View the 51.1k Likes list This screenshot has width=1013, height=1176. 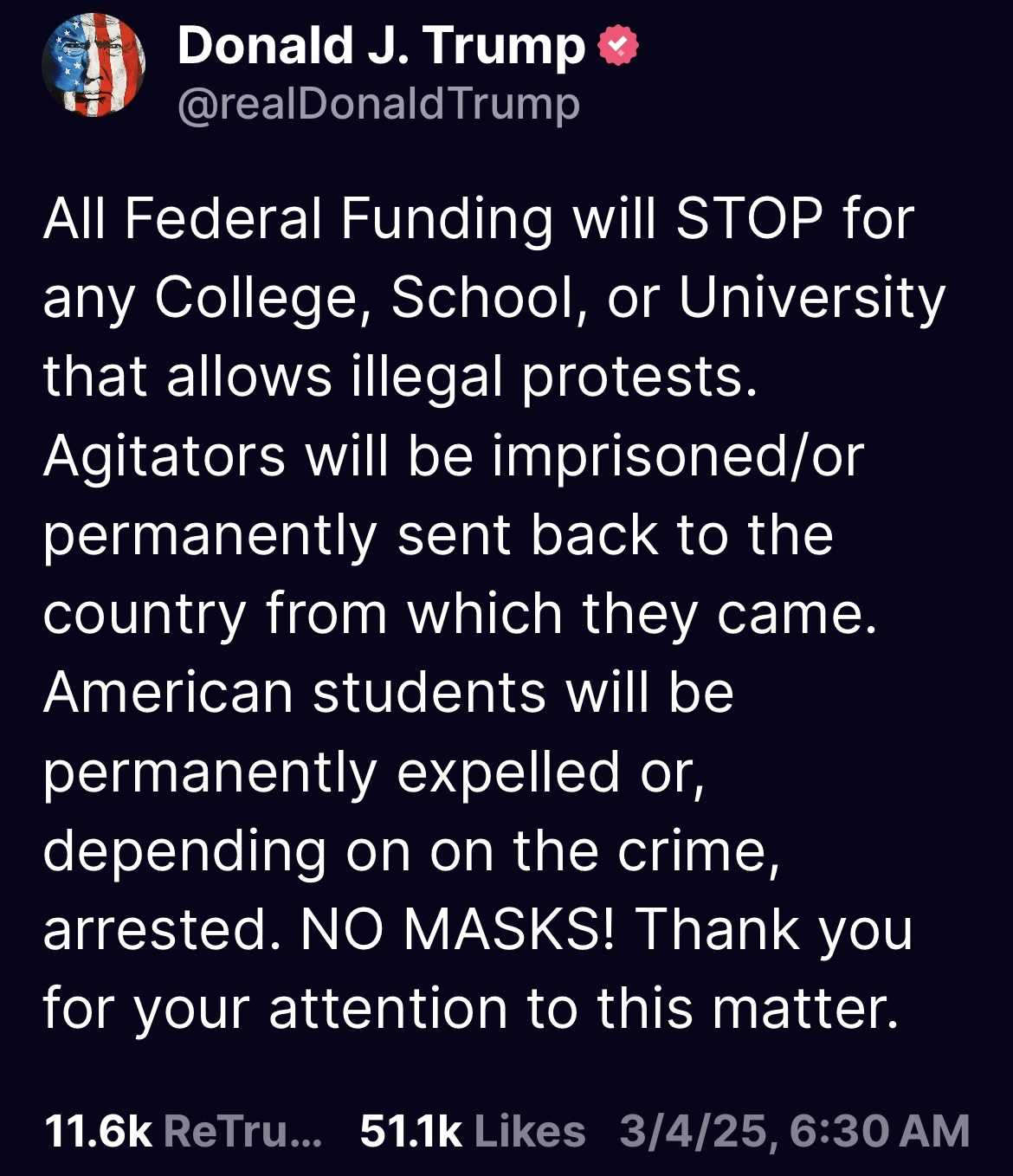473,1131
